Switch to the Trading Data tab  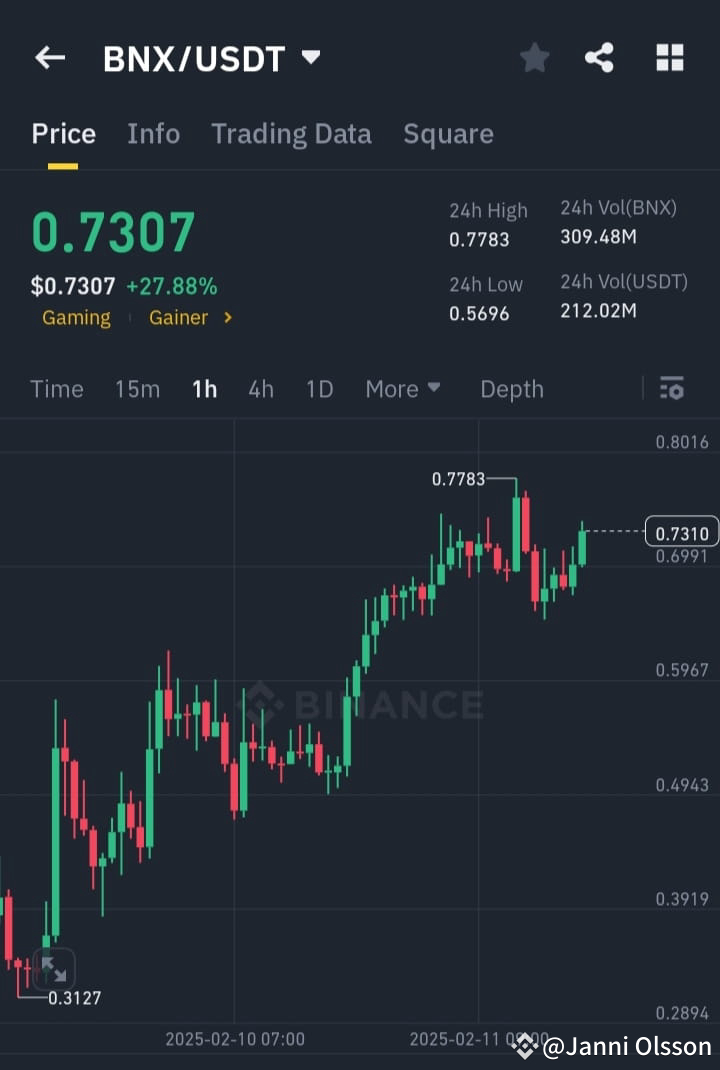point(291,133)
